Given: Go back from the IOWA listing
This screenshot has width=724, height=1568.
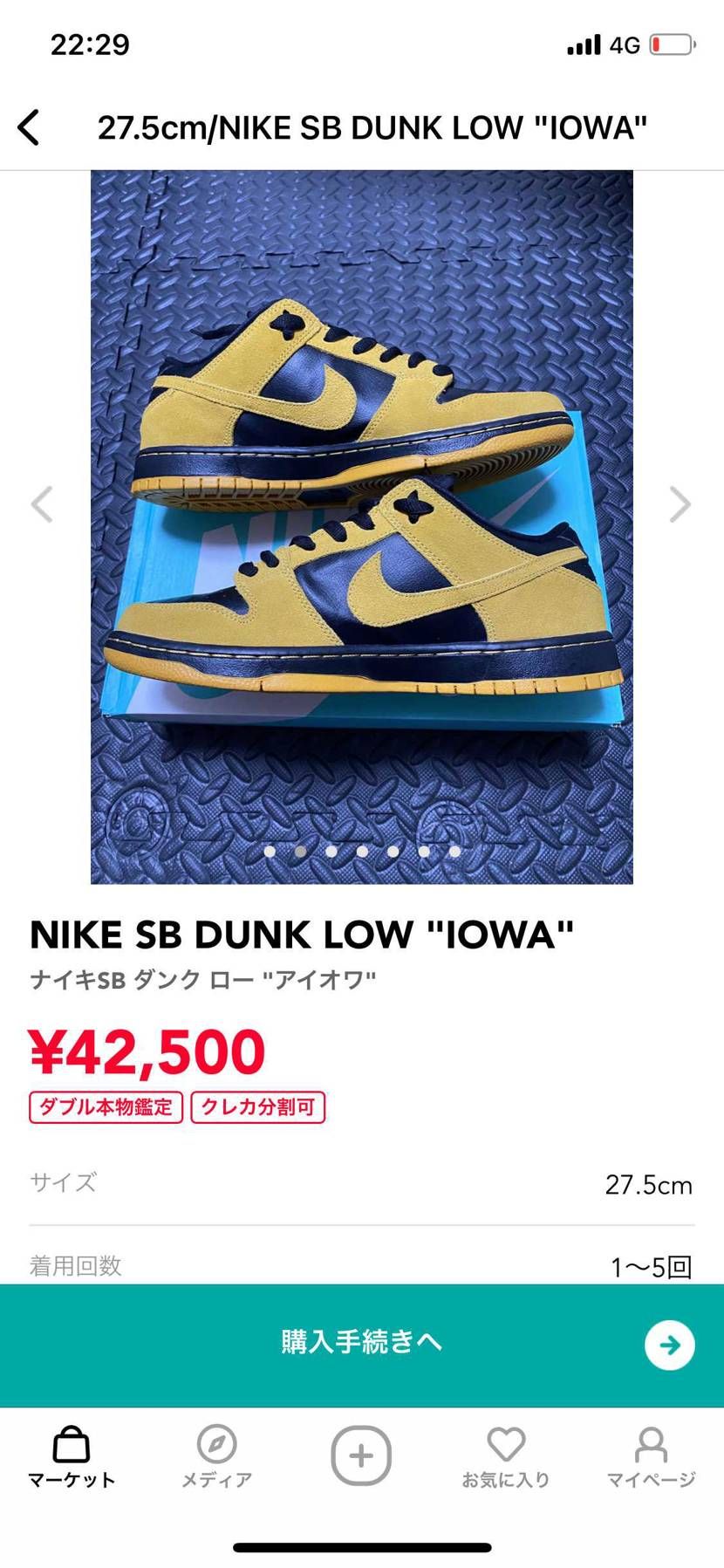Looking at the screenshot, I should click(29, 127).
